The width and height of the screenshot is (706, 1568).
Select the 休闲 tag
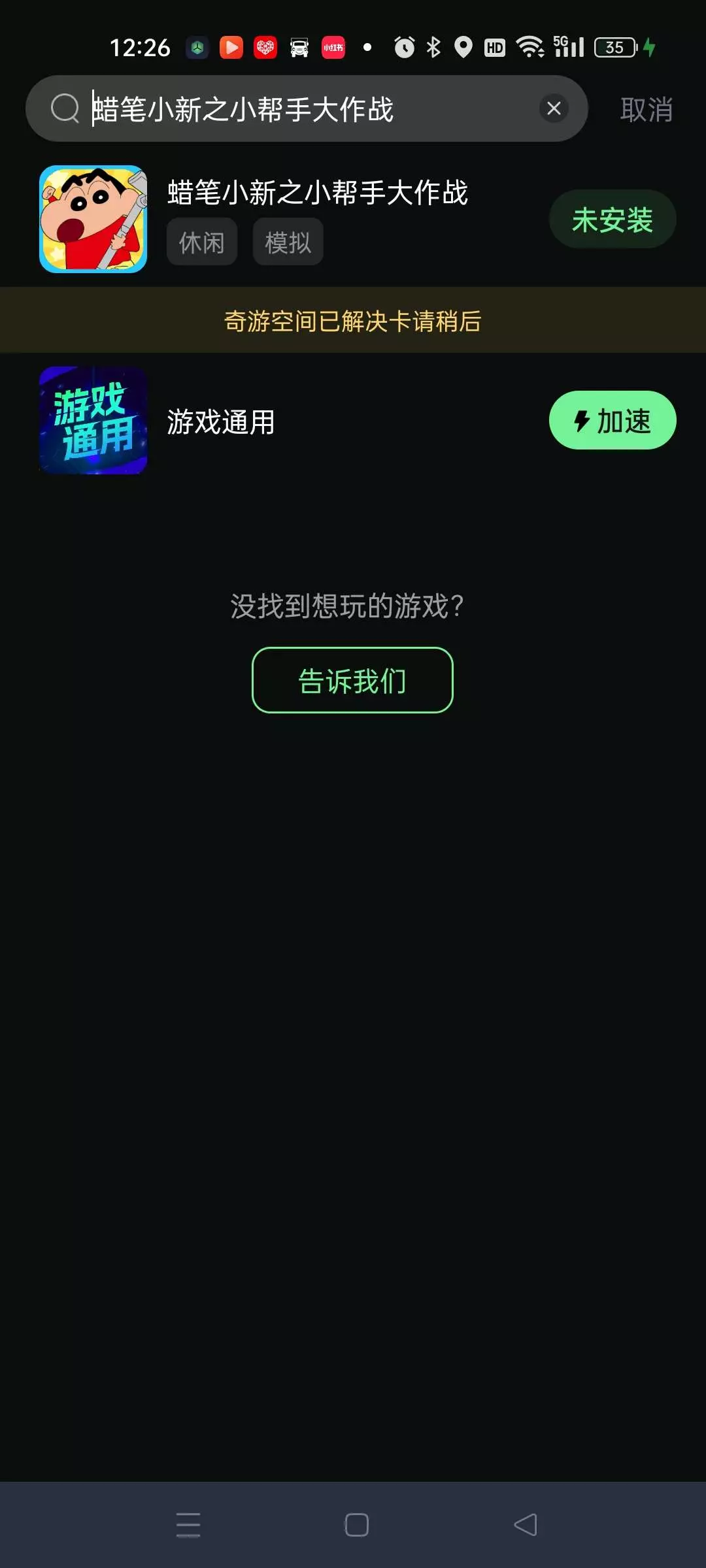(201, 242)
